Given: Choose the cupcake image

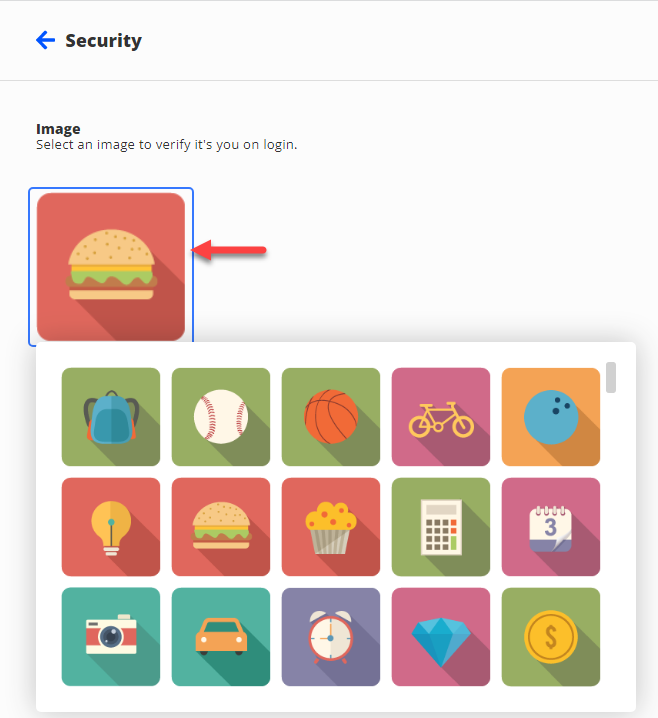Looking at the screenshot, I should click(x=331, y=527).
